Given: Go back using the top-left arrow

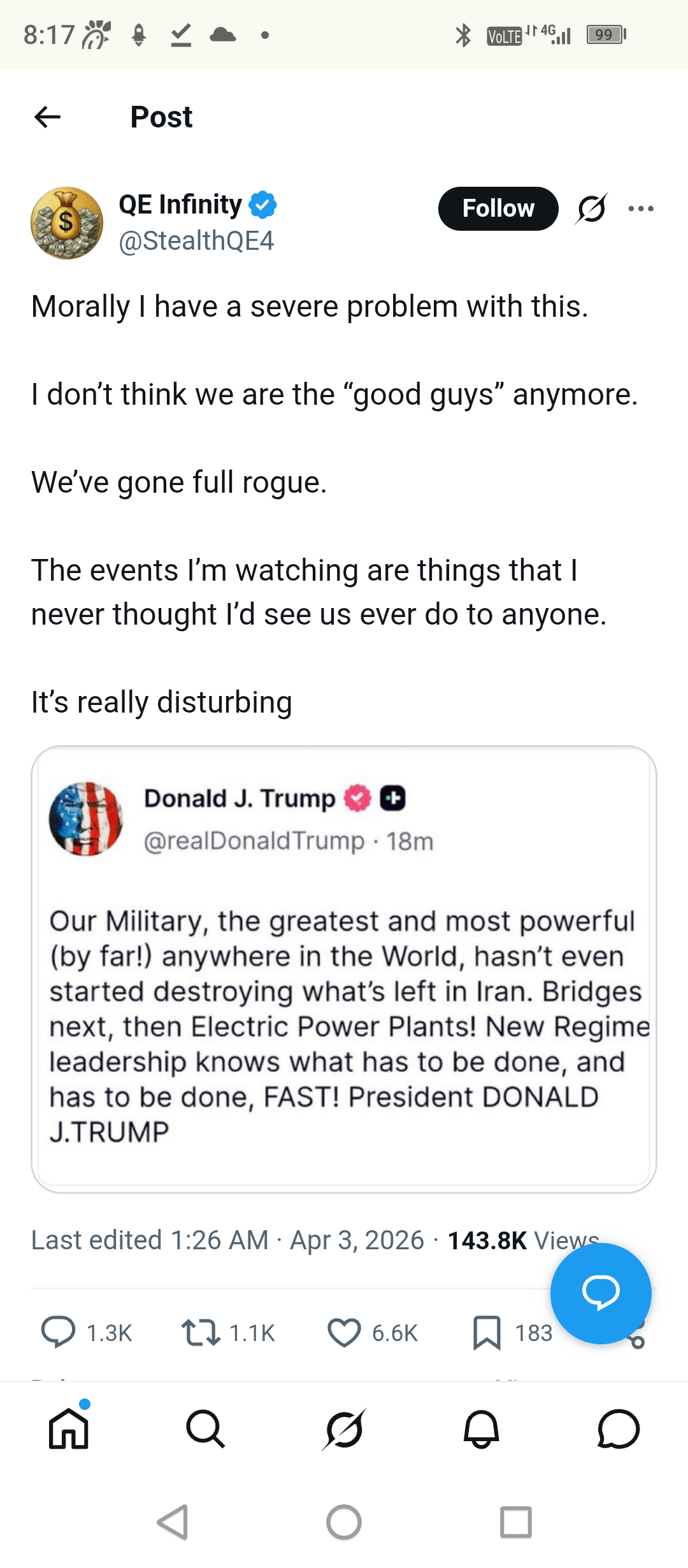Looking at the screenshot, I should click(47, 117).
